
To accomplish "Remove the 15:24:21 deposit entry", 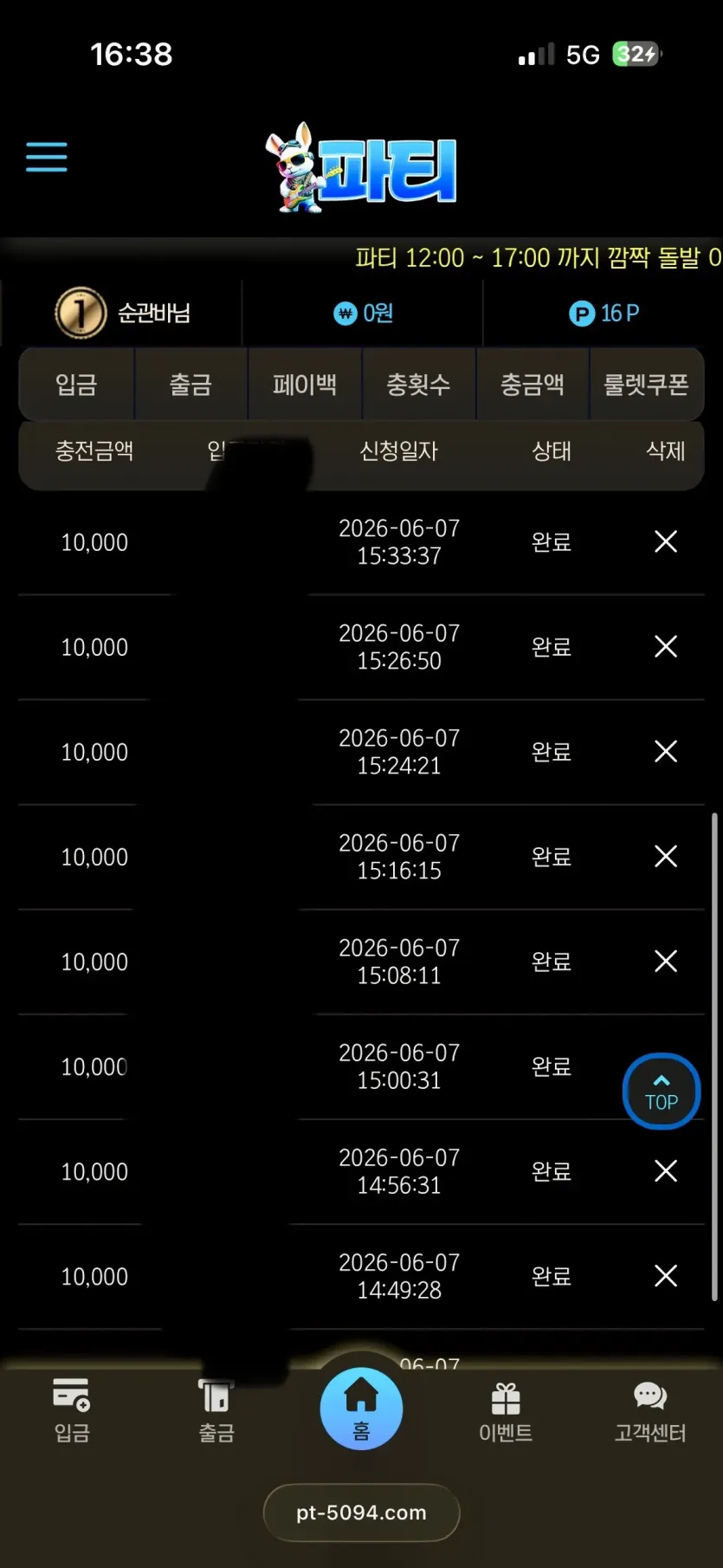I will 666,751.
